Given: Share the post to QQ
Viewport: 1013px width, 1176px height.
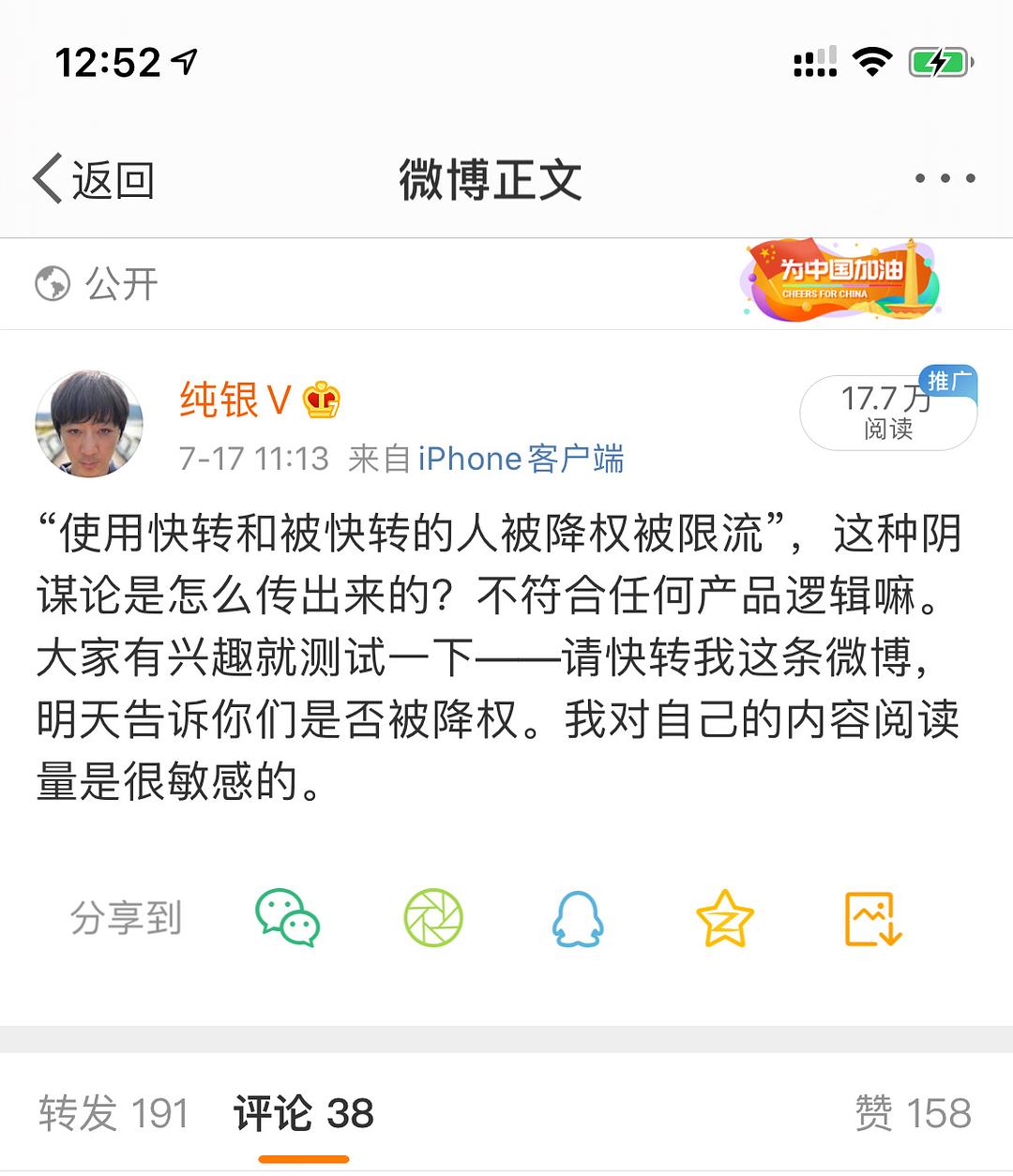Looking at the screenshot, I should pos(577,918).
